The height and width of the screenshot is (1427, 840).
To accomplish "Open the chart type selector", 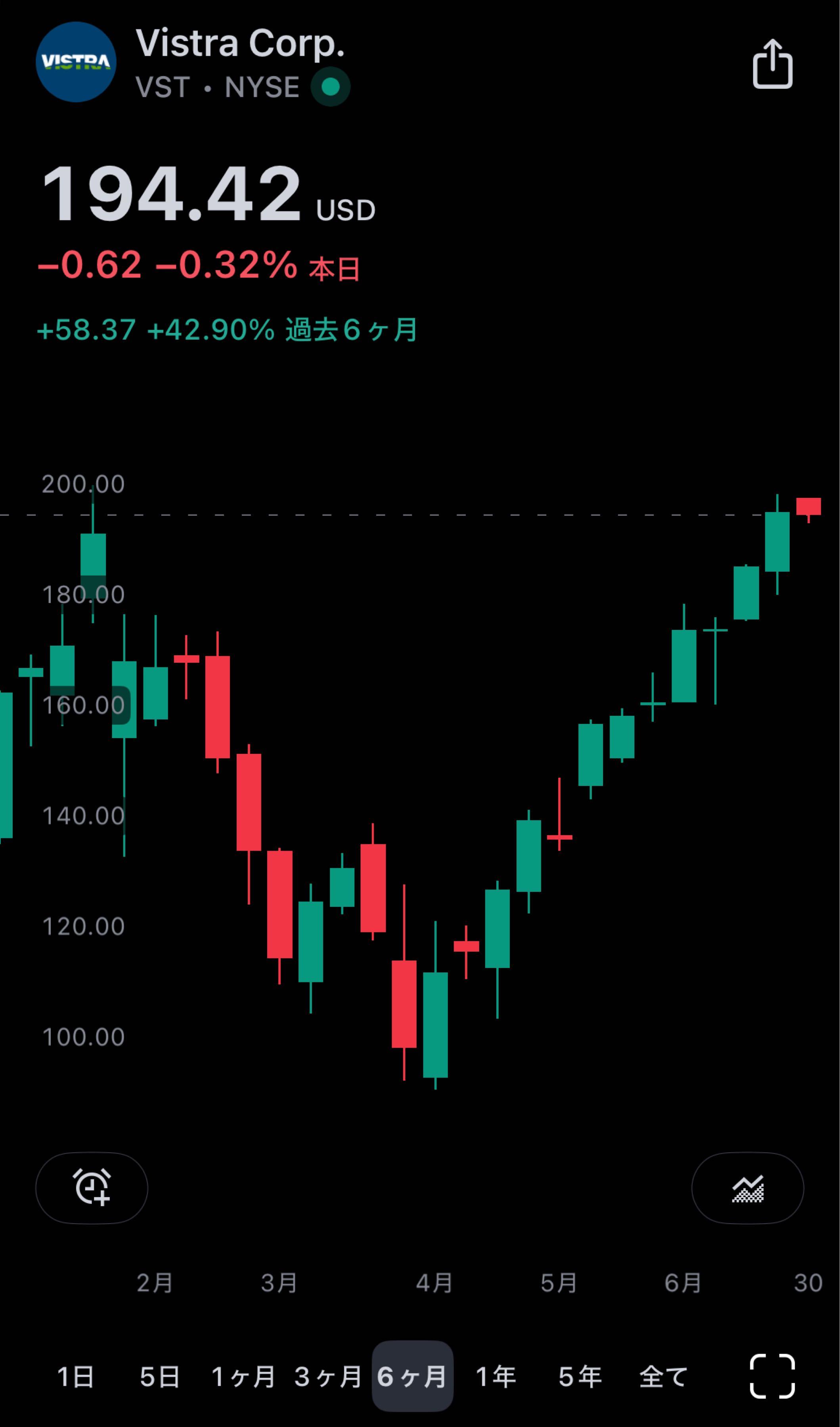I will 747,1188.
